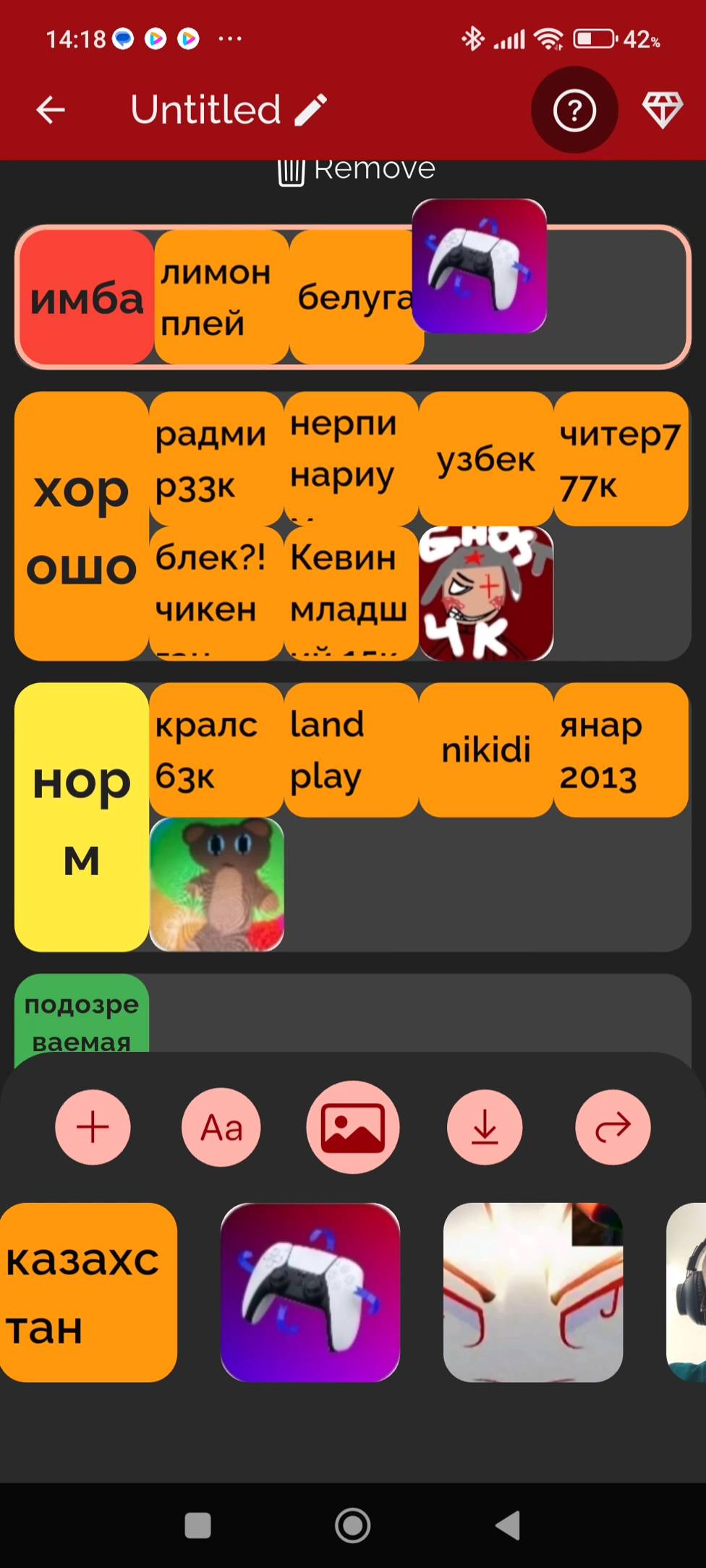Select the казахстан item in the tray
The image size is (706, 1568).
87,1293
